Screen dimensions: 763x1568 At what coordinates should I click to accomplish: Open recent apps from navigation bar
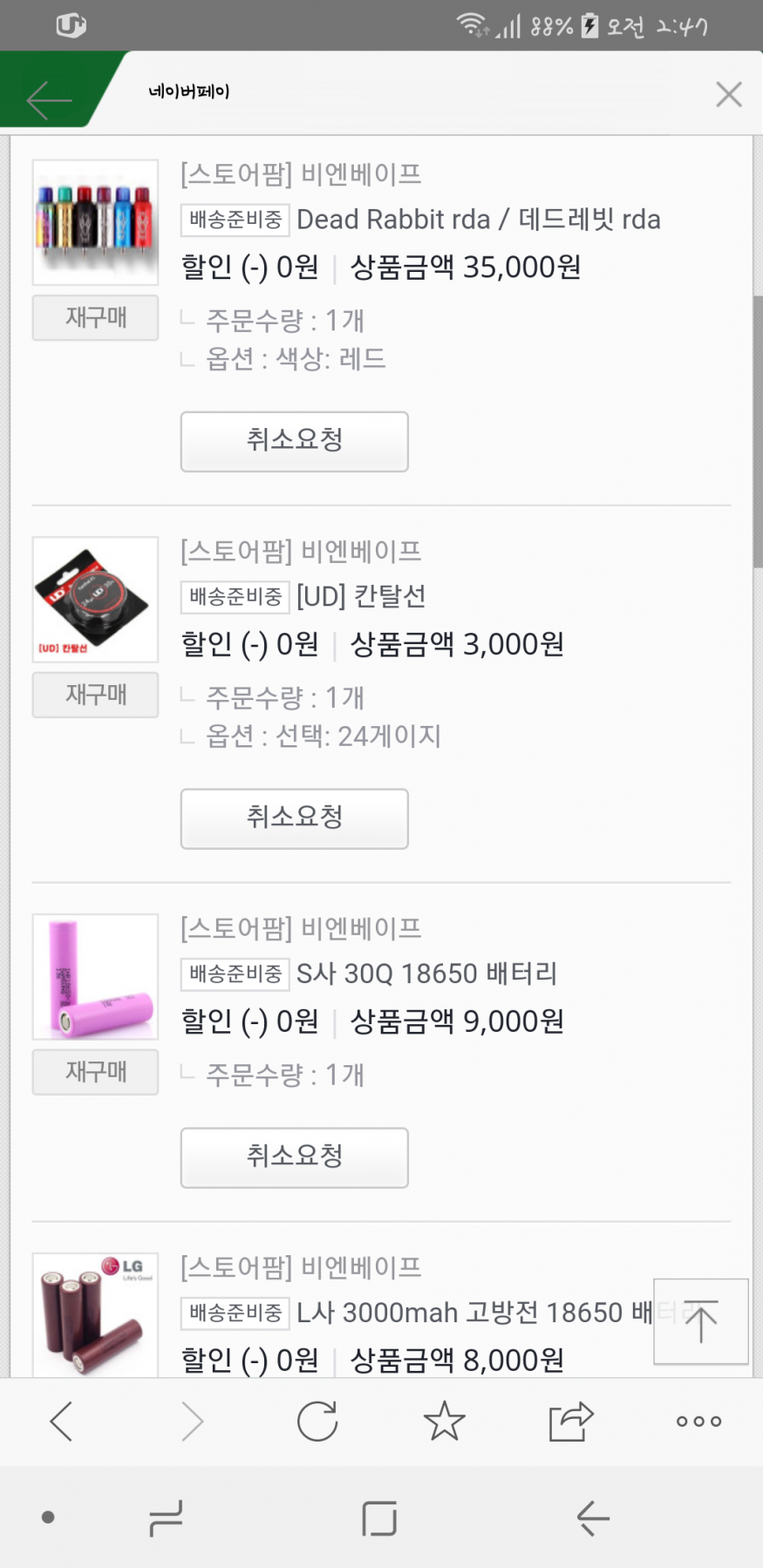166,1517
